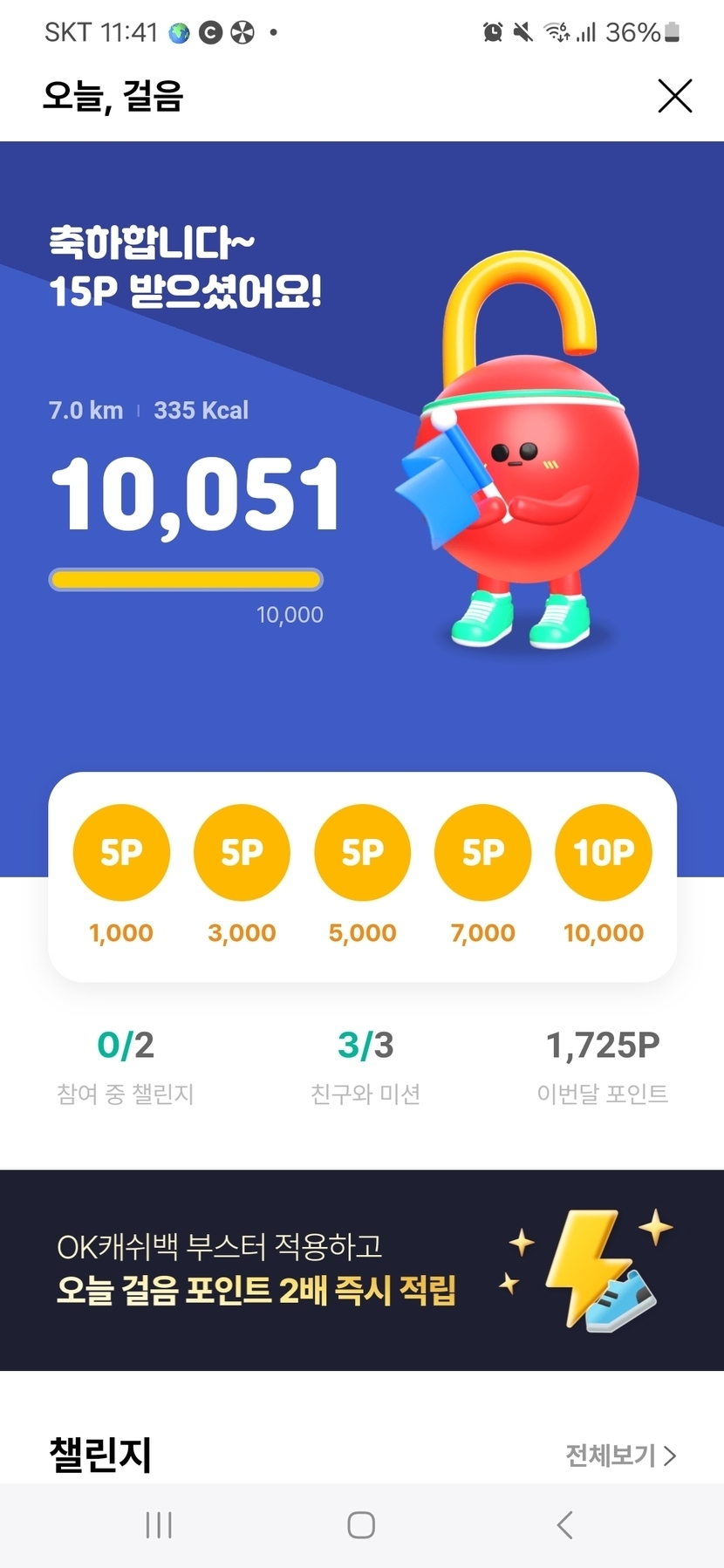The image size is (724, 1568).
Task: Close the 오늘, 걸음 screen
Action: pyautogui.click(x=674, y=96)
